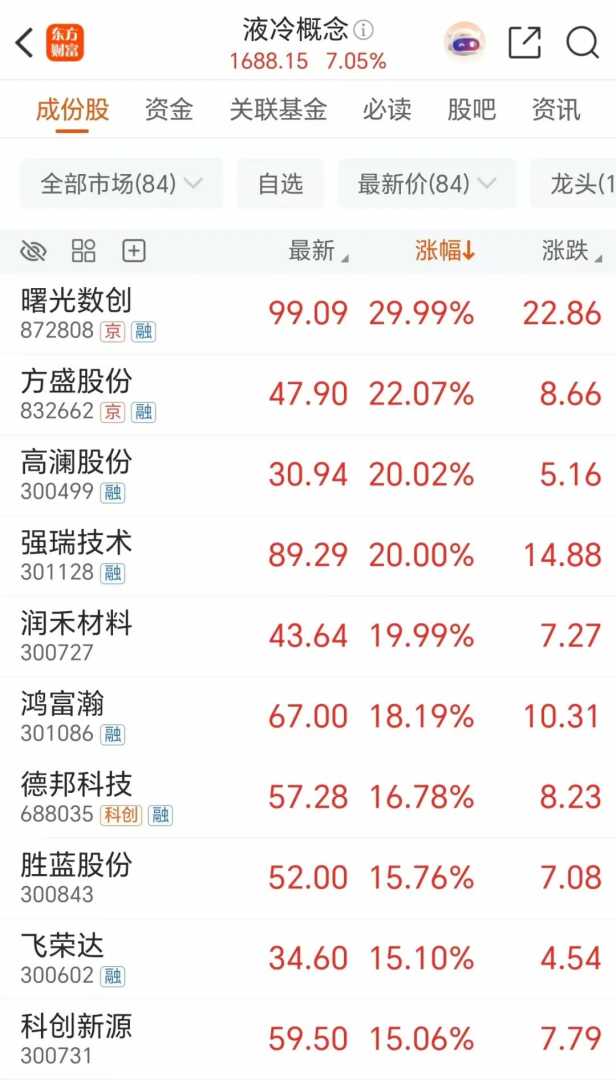Screen dimensions: 616x1080
Task: Switch to the 资金 tab
Action: coord(168,109)
